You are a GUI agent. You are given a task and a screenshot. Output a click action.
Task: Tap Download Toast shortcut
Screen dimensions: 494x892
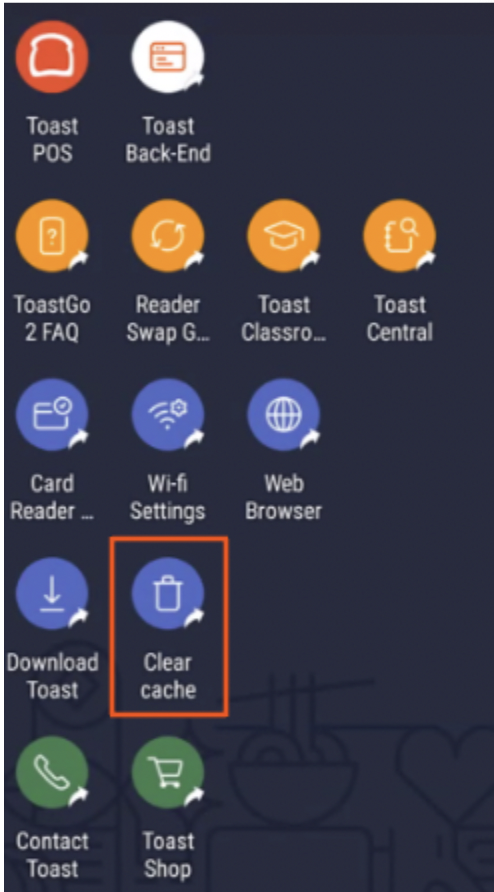[52, 593]
